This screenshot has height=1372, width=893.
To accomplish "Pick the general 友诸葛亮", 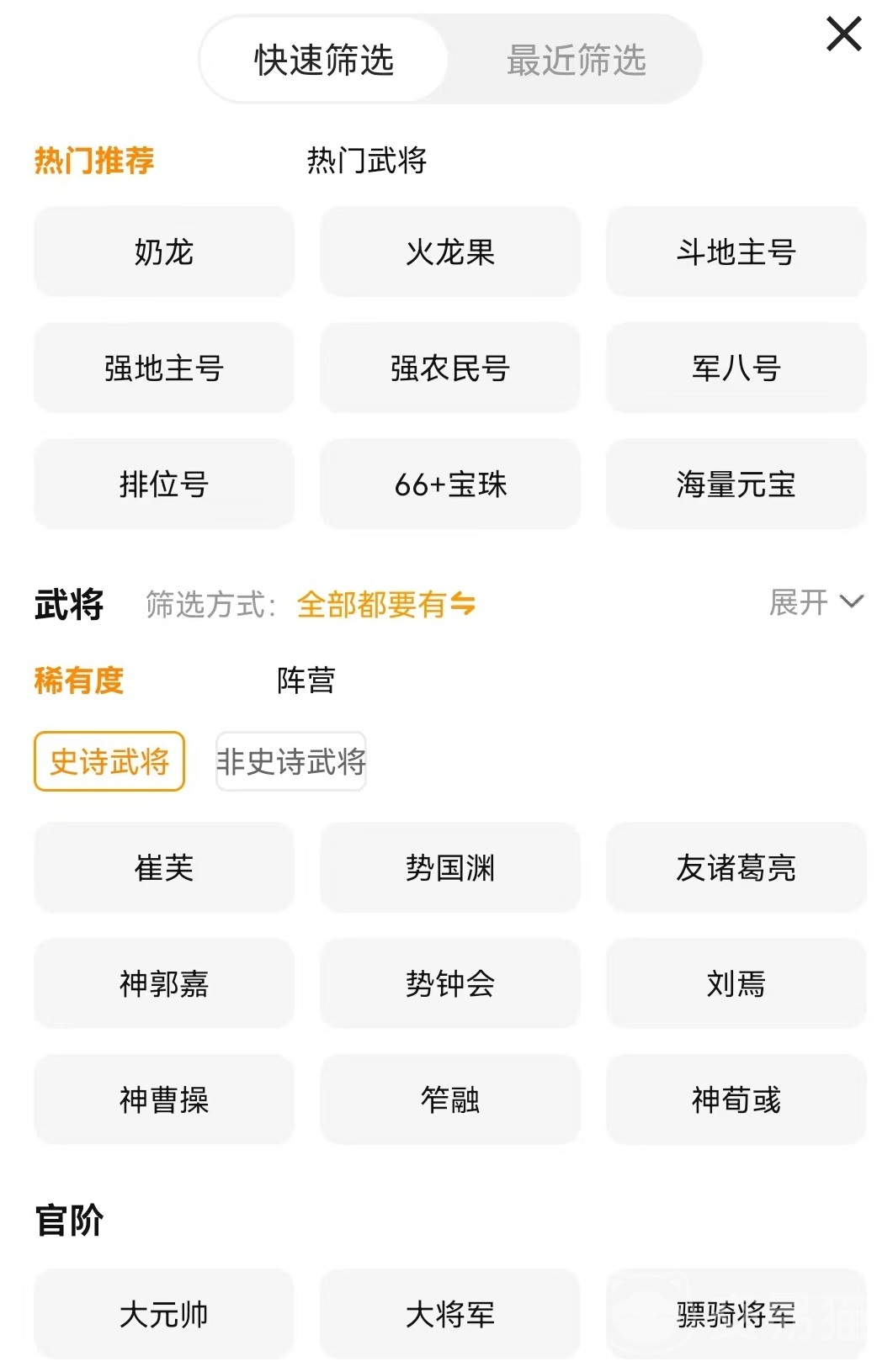I will tap(736, 867).
